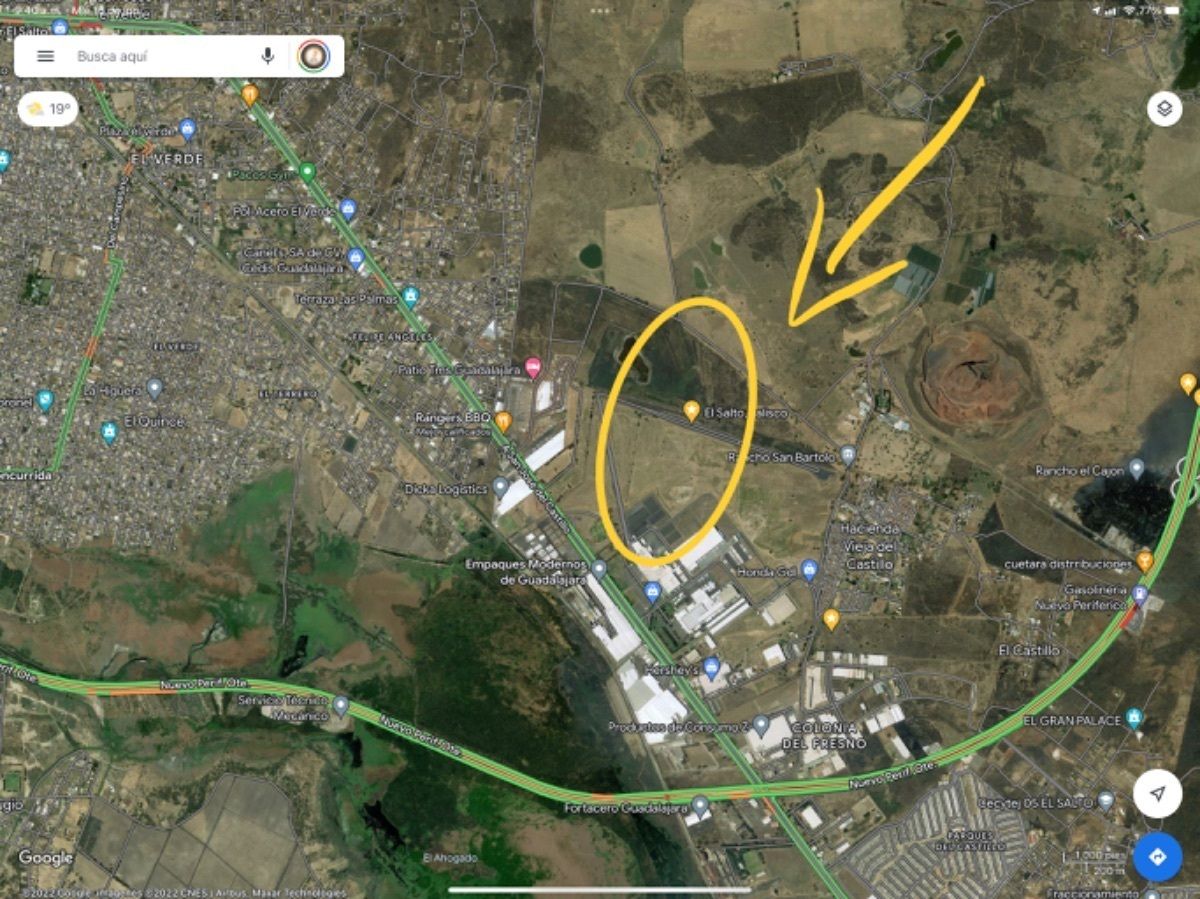Viewport: 1200px width, 899px height.
Task: Tap the 'Busca aquí' search field
Action: 160,56
